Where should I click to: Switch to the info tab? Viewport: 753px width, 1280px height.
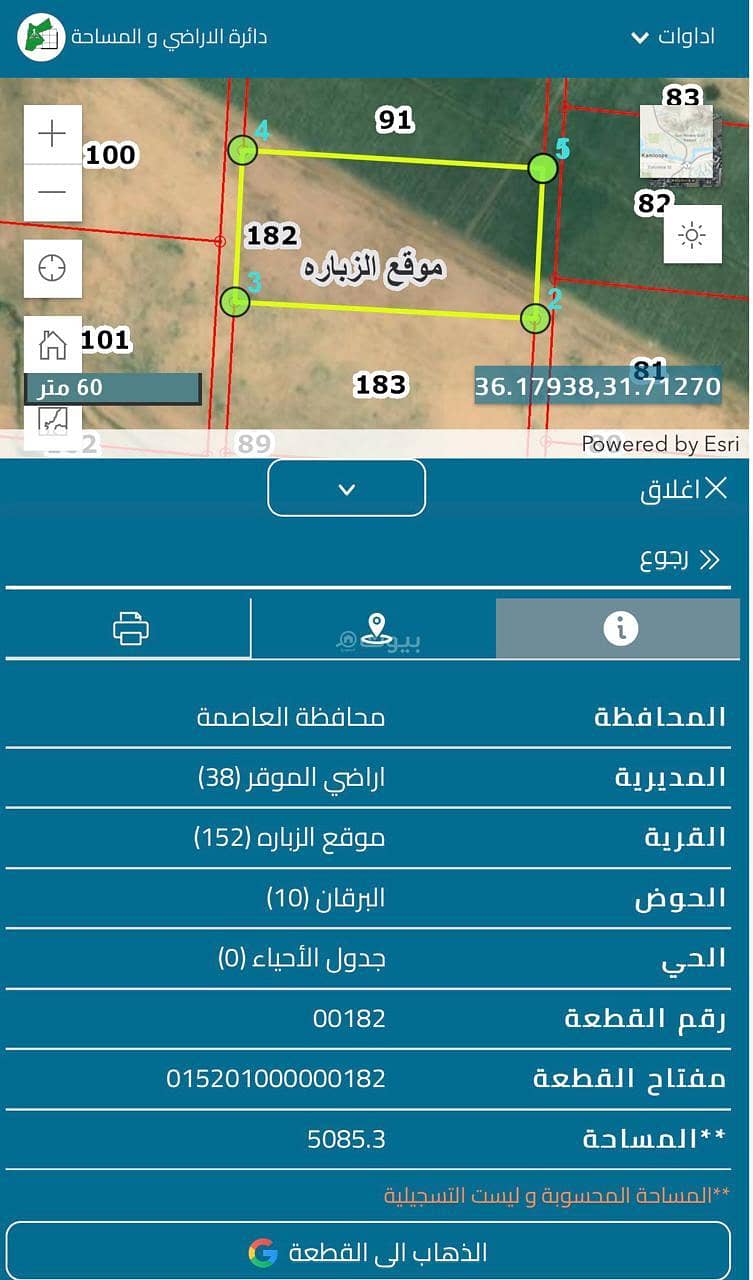[x=619, y=629]
